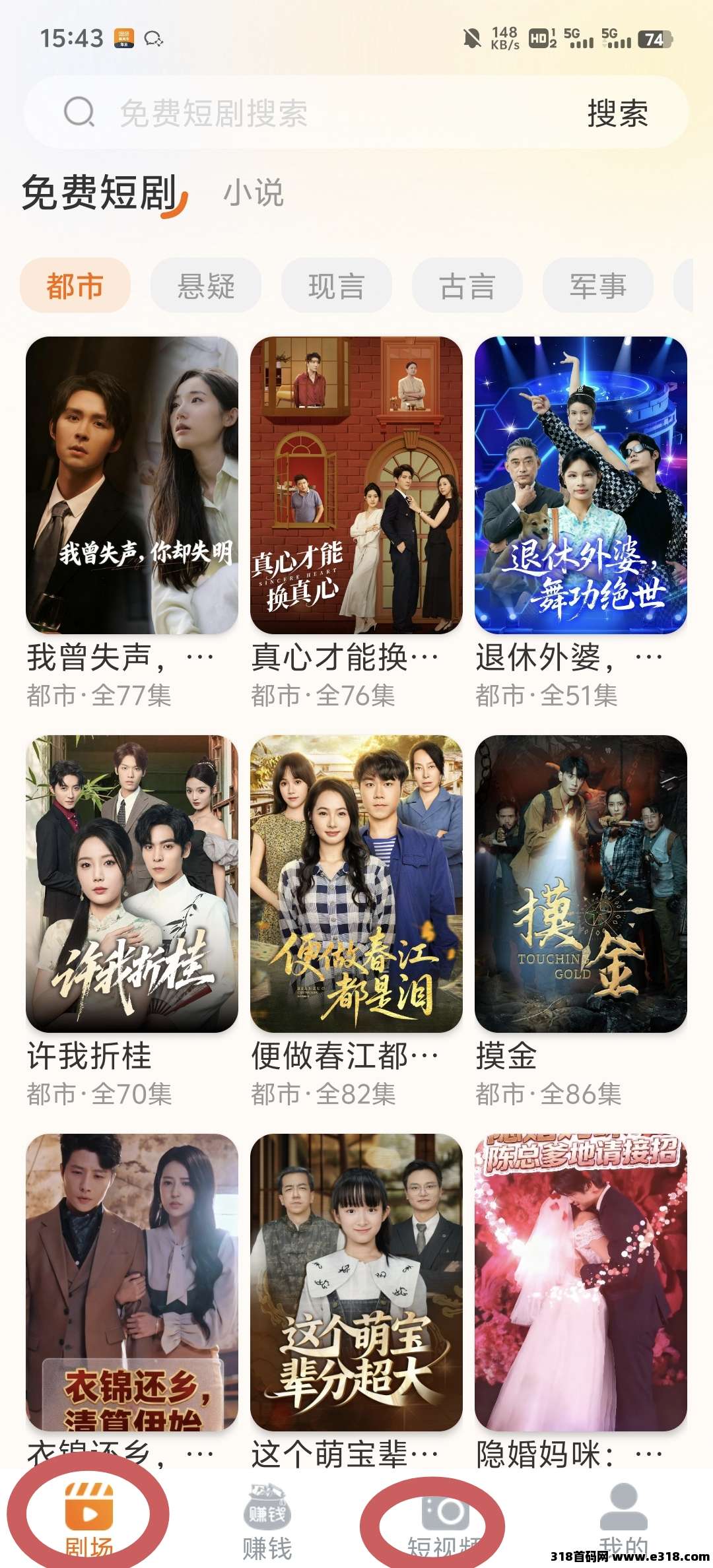Tap the 免费短剧搜索 search field
This screenshot has height=1568, width=713.
pyautogui.click(x=317, y=114)
